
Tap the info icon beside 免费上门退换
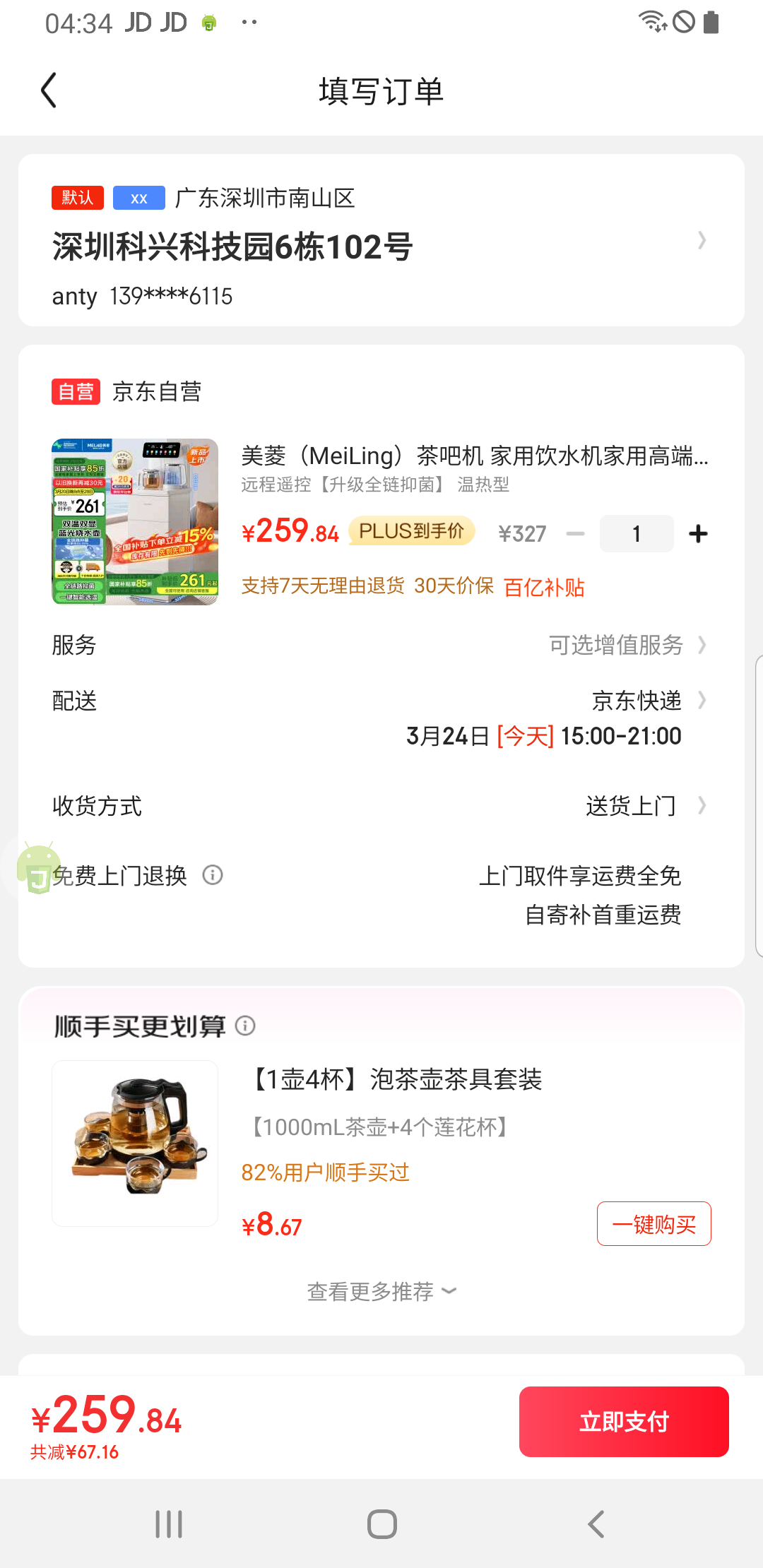[212, 876]
